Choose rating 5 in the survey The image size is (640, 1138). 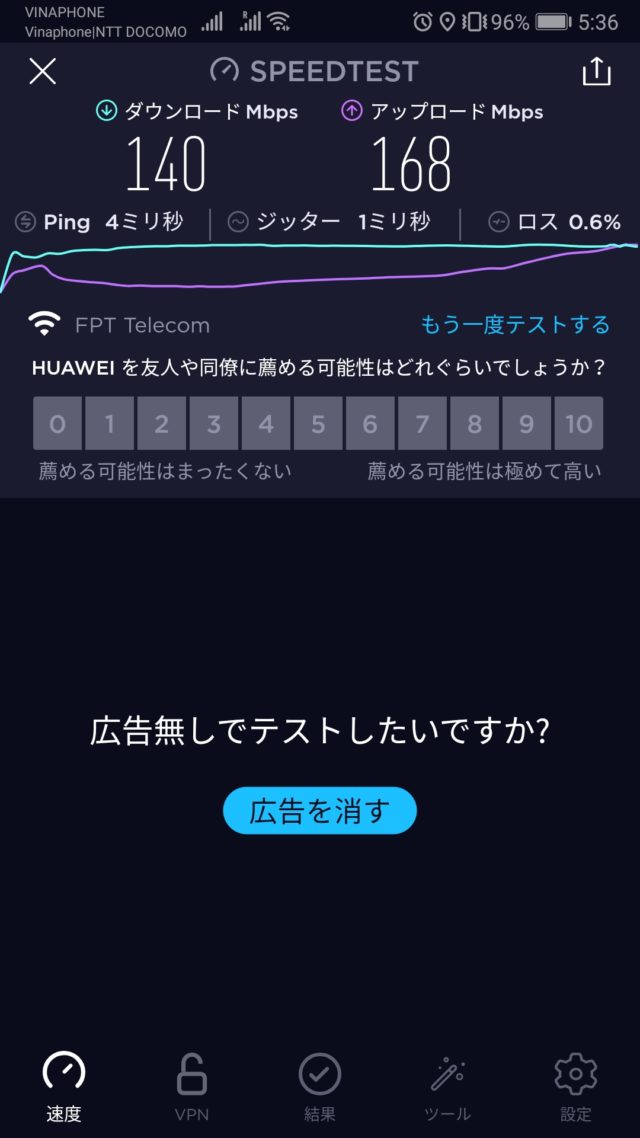pyautogui.click(x=318, y=423)
